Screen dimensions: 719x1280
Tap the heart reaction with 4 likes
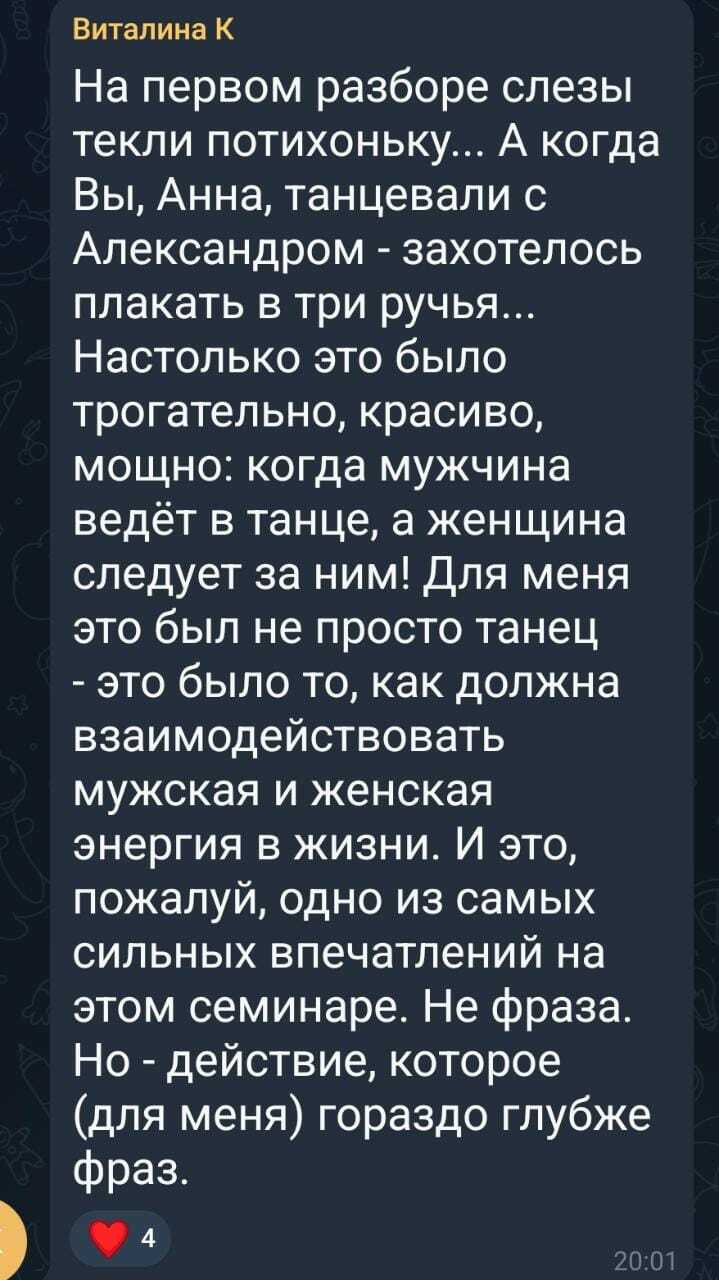123,1238
